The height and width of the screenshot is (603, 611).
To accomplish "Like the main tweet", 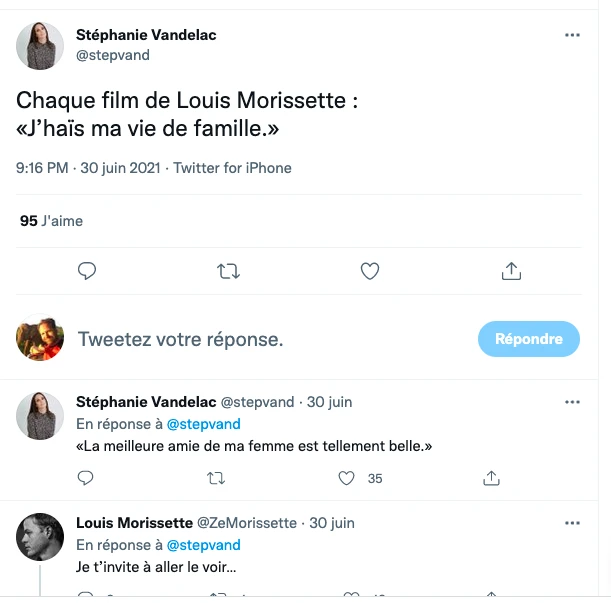I will (369, 271).
